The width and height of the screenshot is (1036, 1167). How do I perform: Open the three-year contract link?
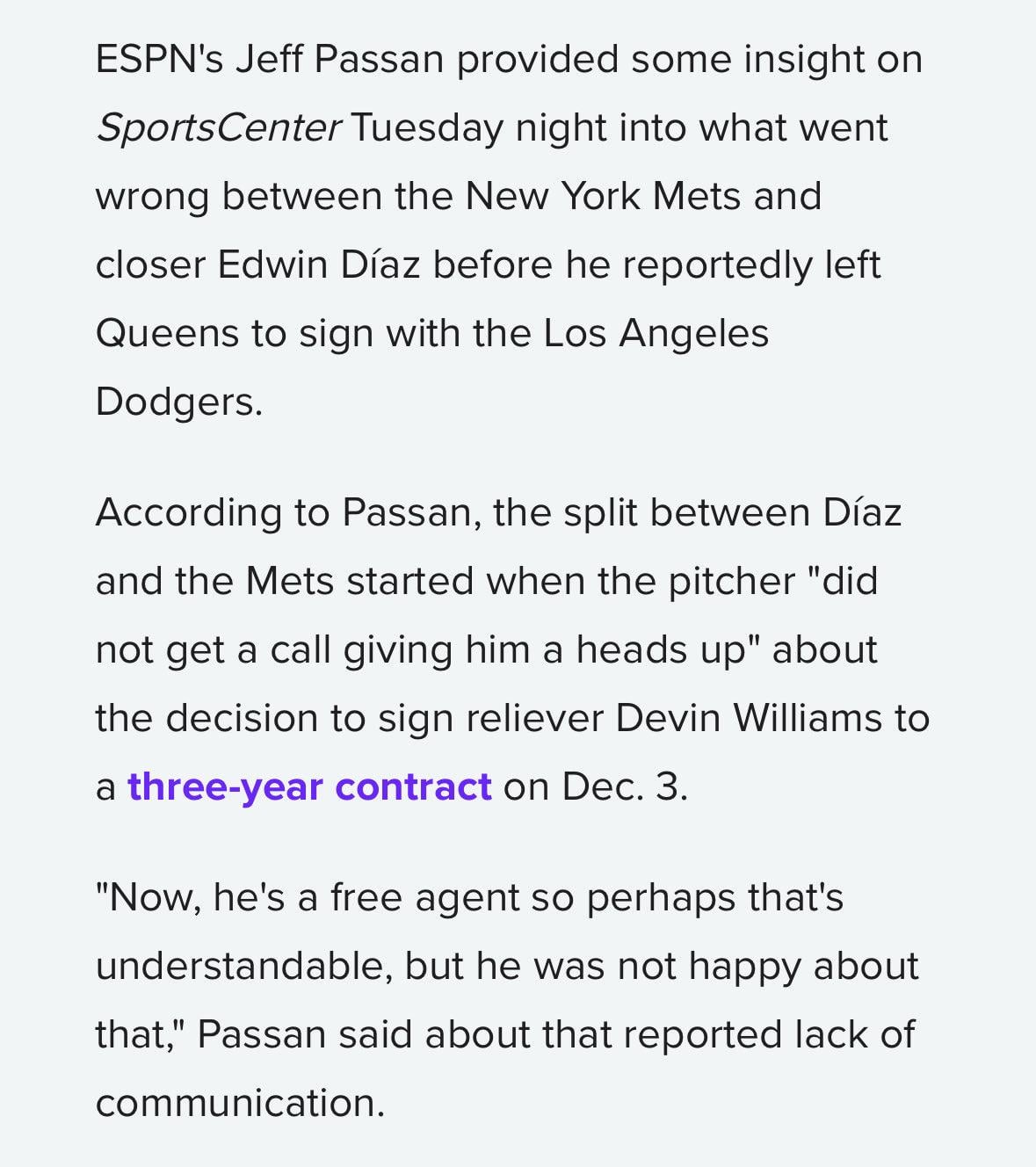point(309,786)
